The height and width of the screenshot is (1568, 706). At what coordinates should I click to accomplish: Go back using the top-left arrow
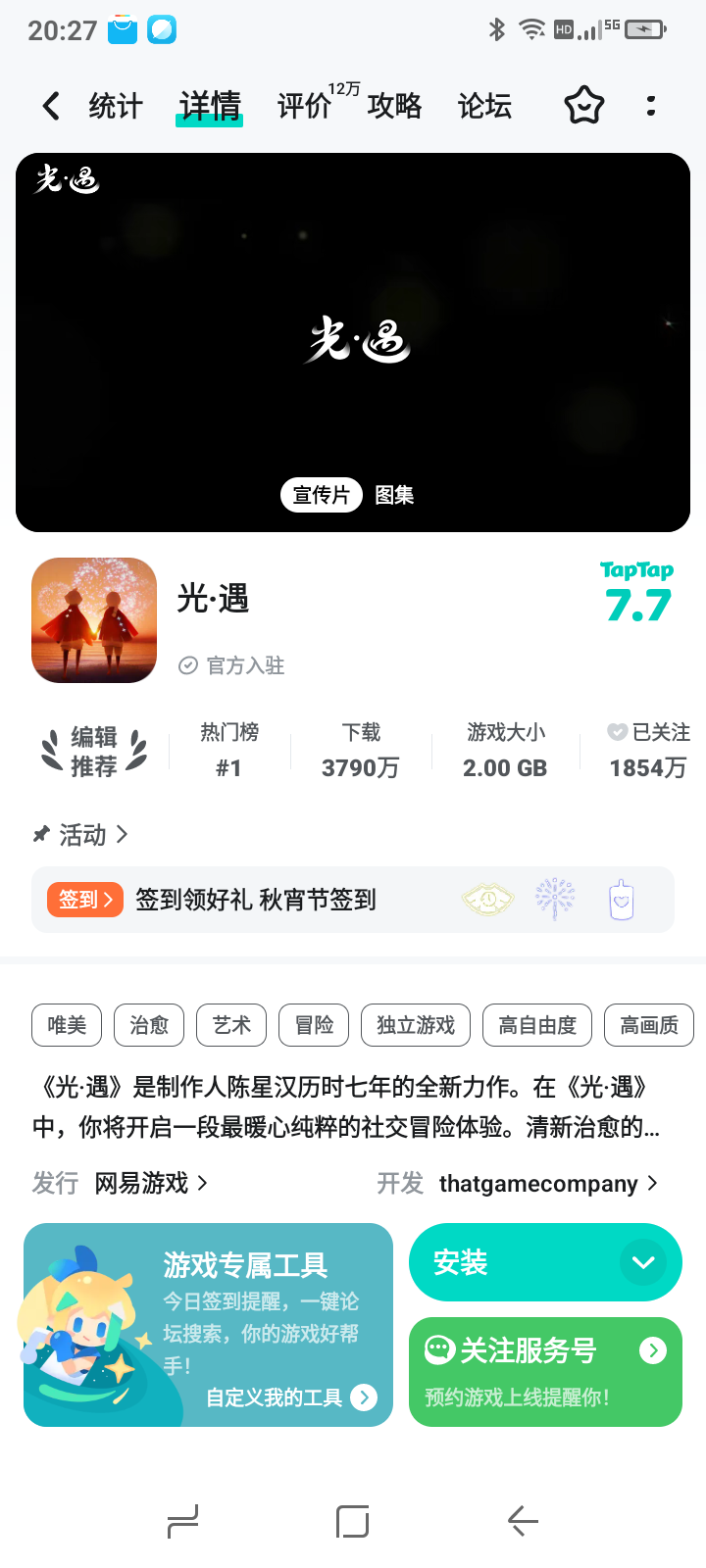51,106
